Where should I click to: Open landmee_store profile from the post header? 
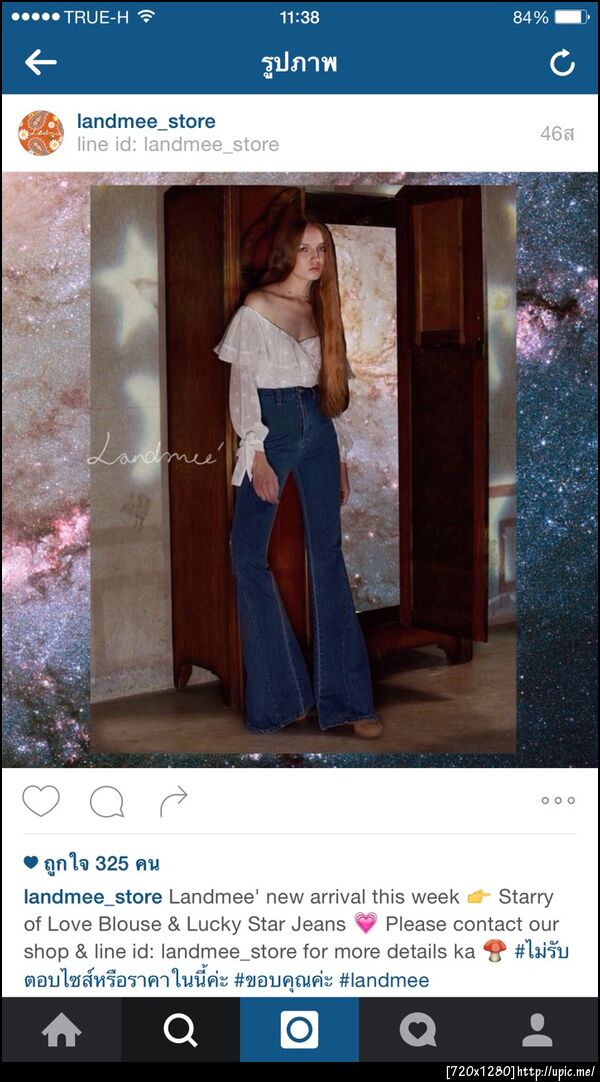[x=146, y=121]
